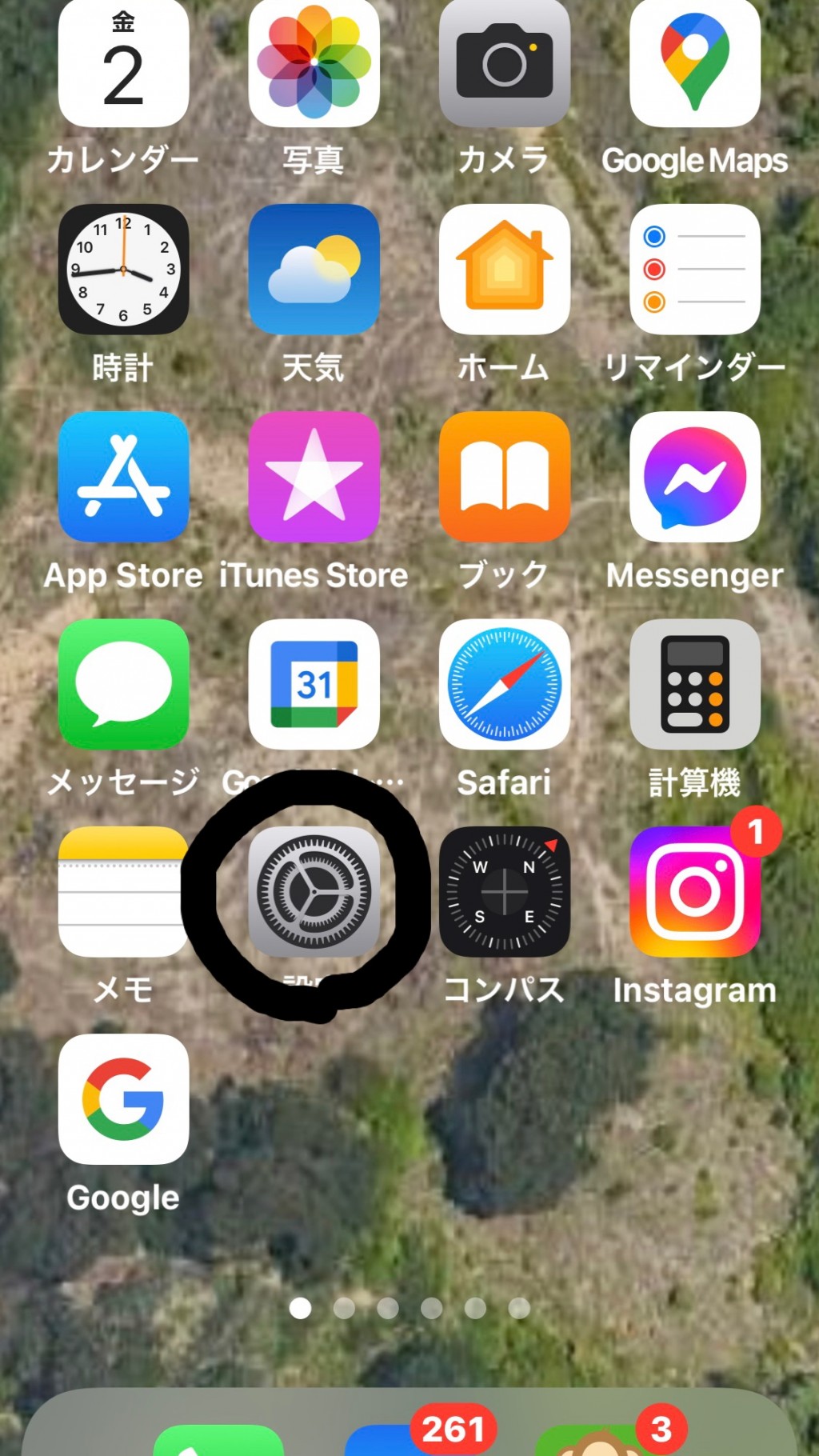Open the メッセージ app
The image size is (819, 1456).
tap(123, 684)
